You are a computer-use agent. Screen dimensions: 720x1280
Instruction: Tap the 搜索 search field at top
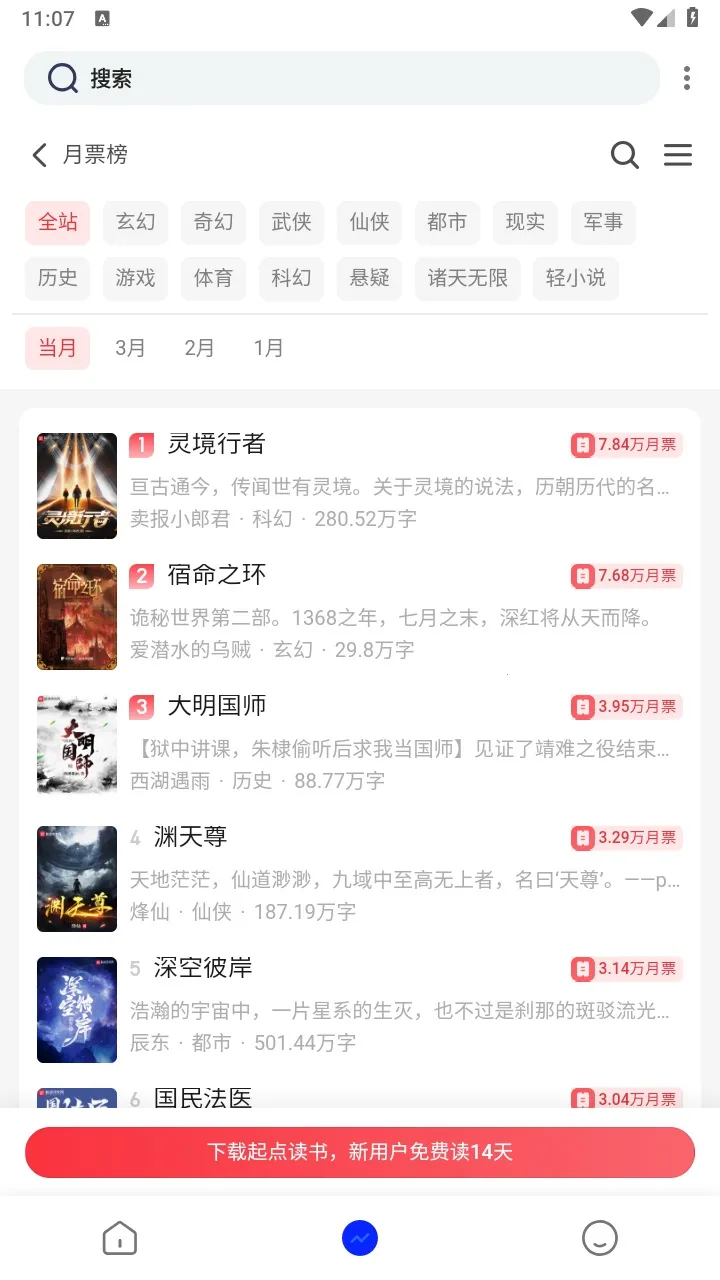coord(340,78)
